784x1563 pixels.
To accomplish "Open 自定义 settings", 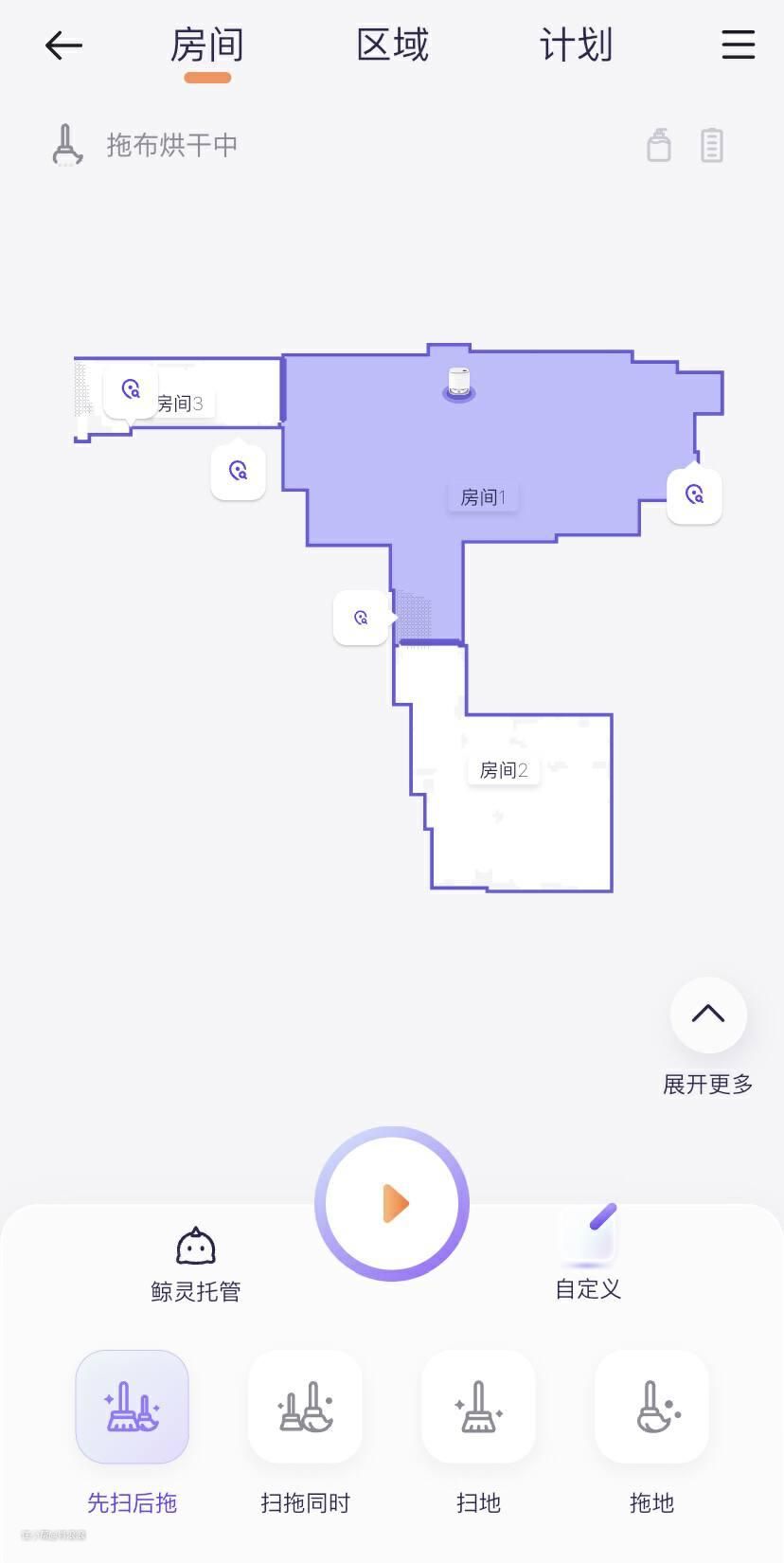I will (588, 1252).
